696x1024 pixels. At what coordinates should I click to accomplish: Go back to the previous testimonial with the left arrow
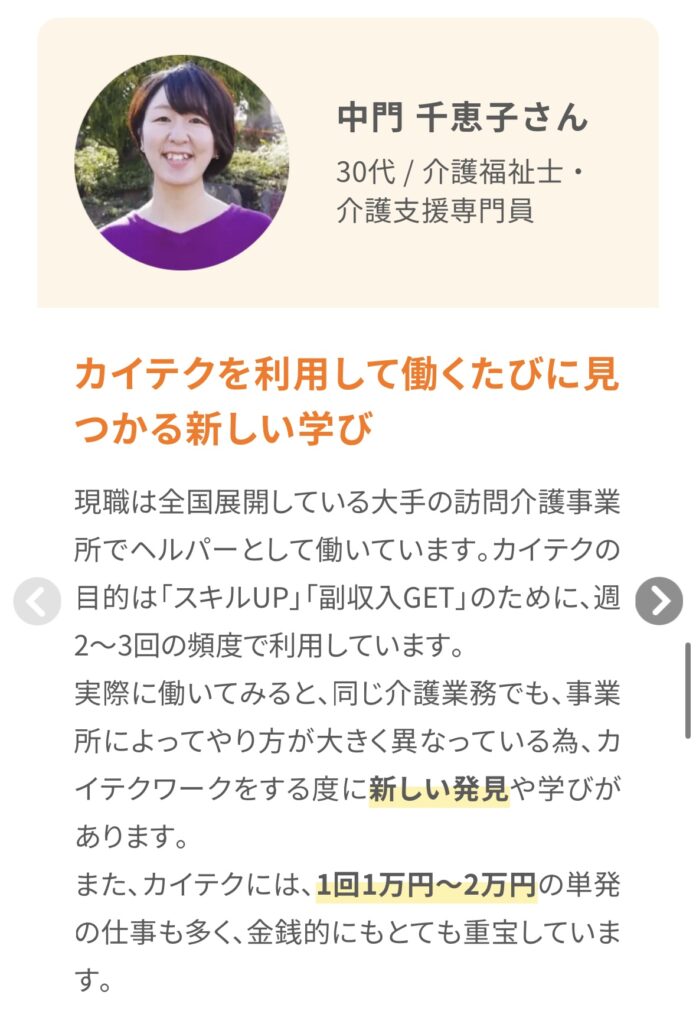[37, 601]
